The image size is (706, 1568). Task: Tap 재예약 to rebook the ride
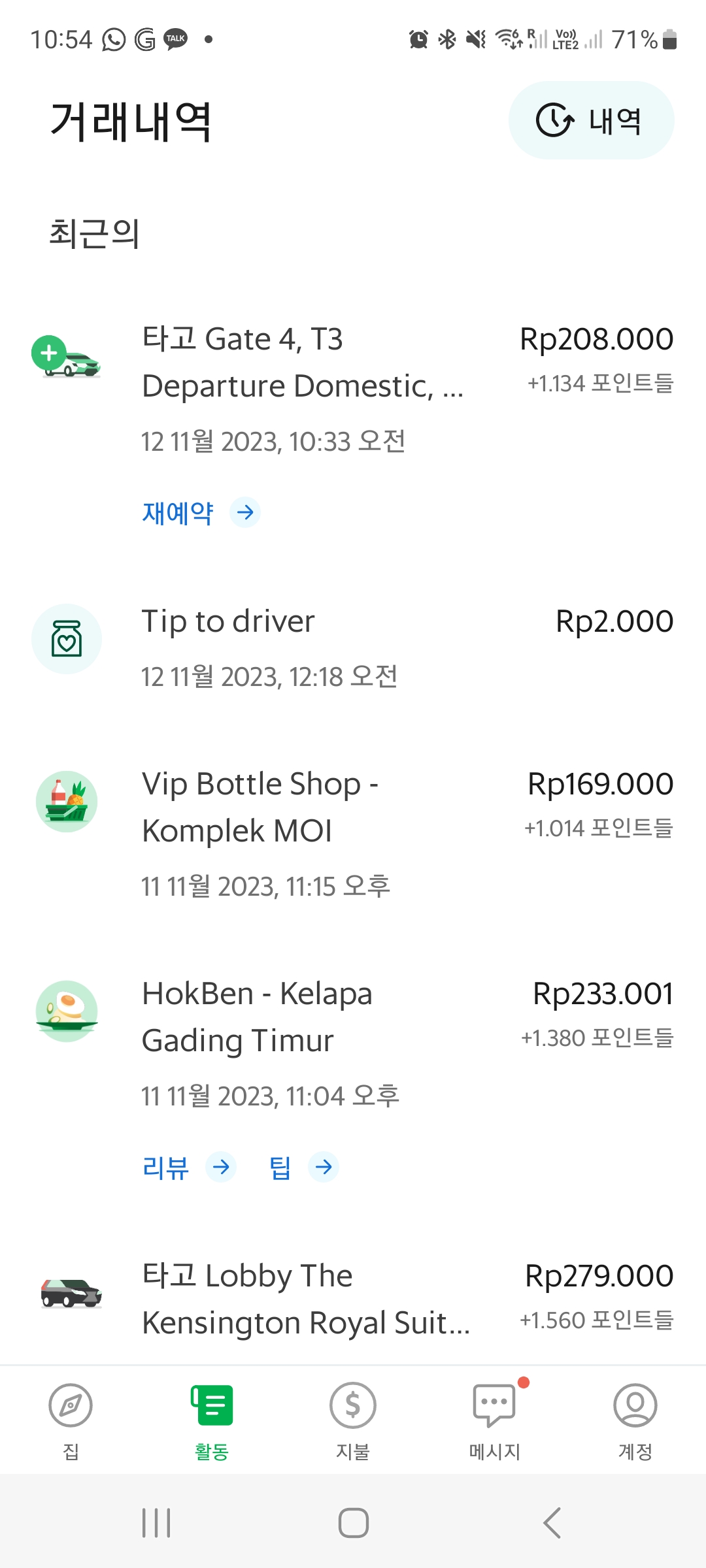pos(200,513)
